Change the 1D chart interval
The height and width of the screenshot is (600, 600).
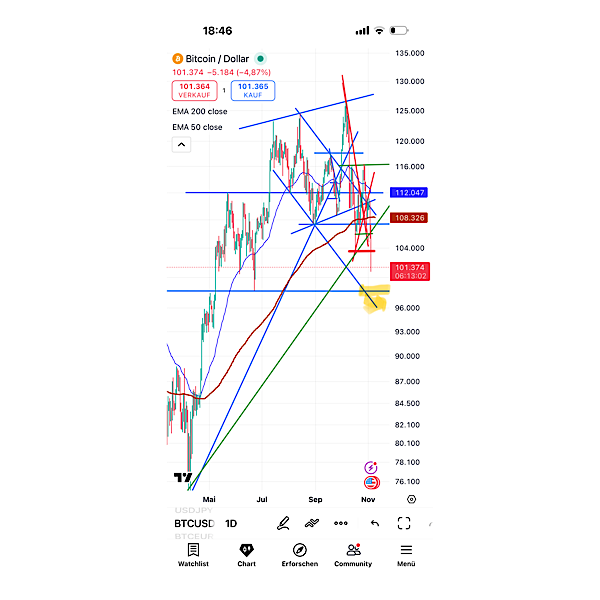coord(231,523)
